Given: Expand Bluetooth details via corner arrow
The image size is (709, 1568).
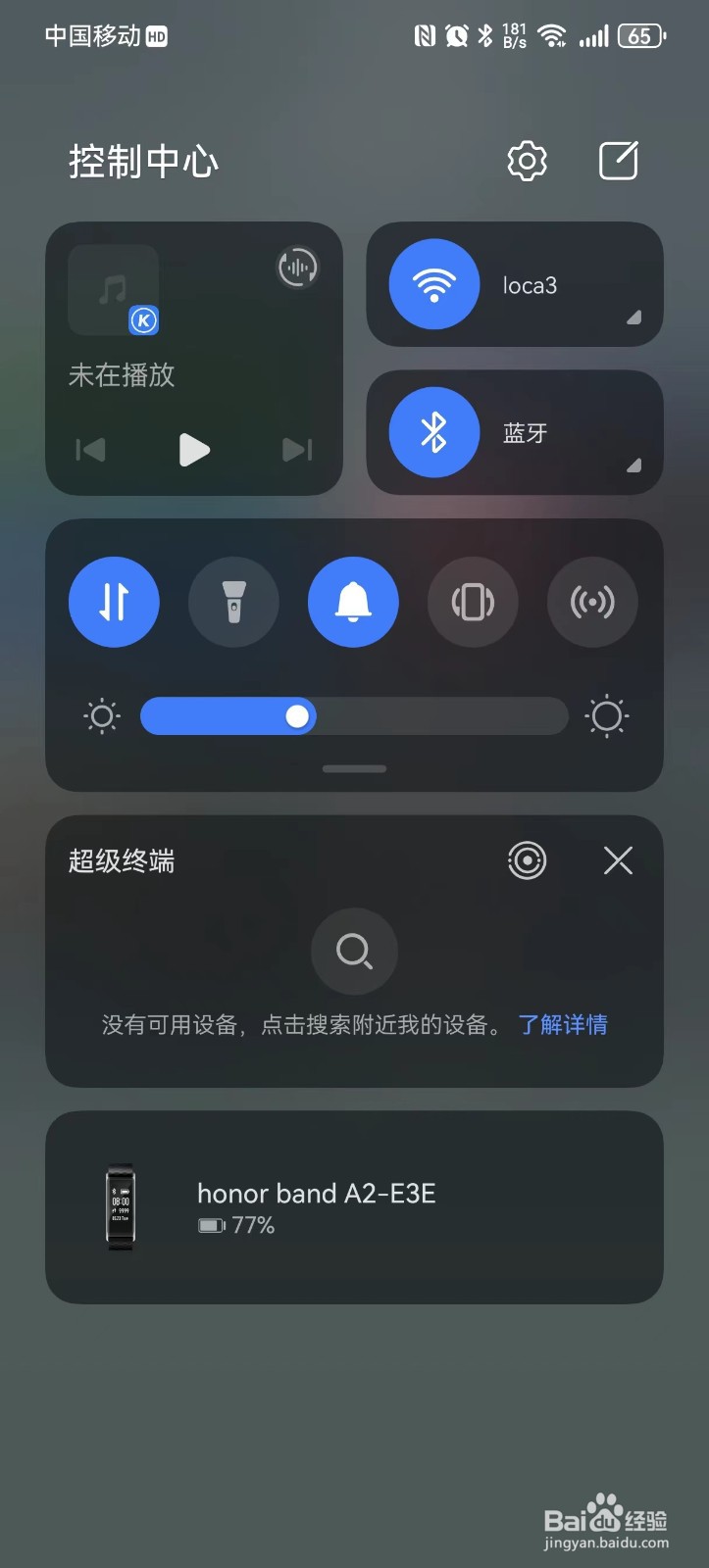Looking at the screenshot, I should pyautogui.click(x=635, y=465).
